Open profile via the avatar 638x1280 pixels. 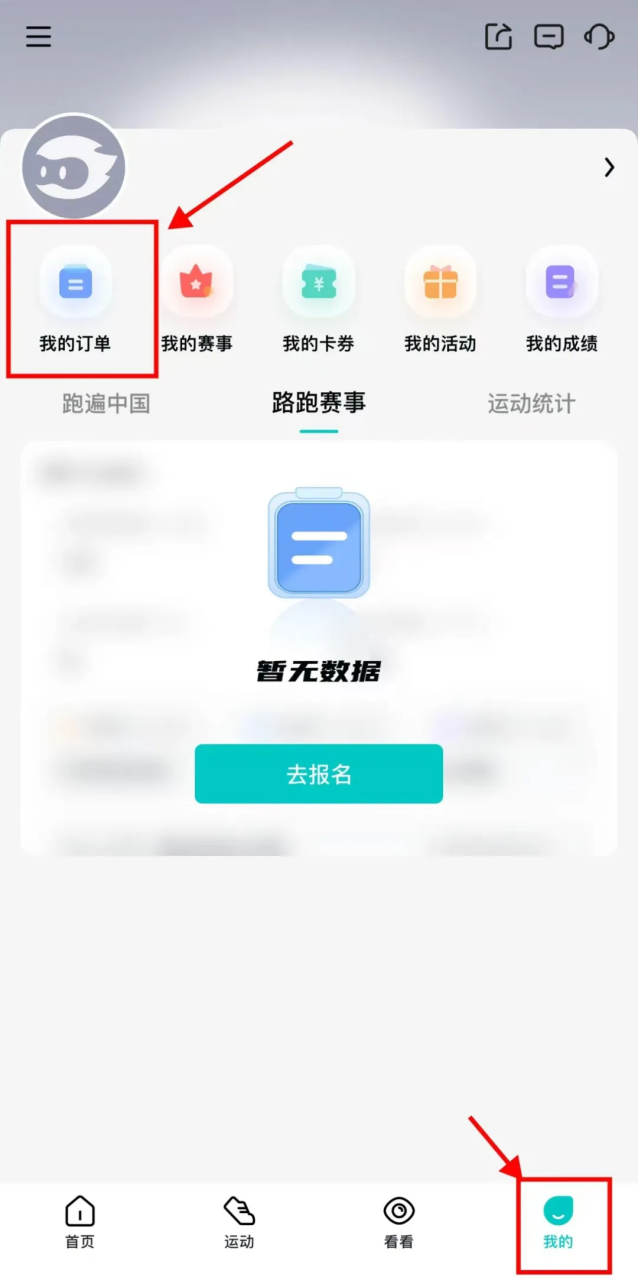pos(73,167)
